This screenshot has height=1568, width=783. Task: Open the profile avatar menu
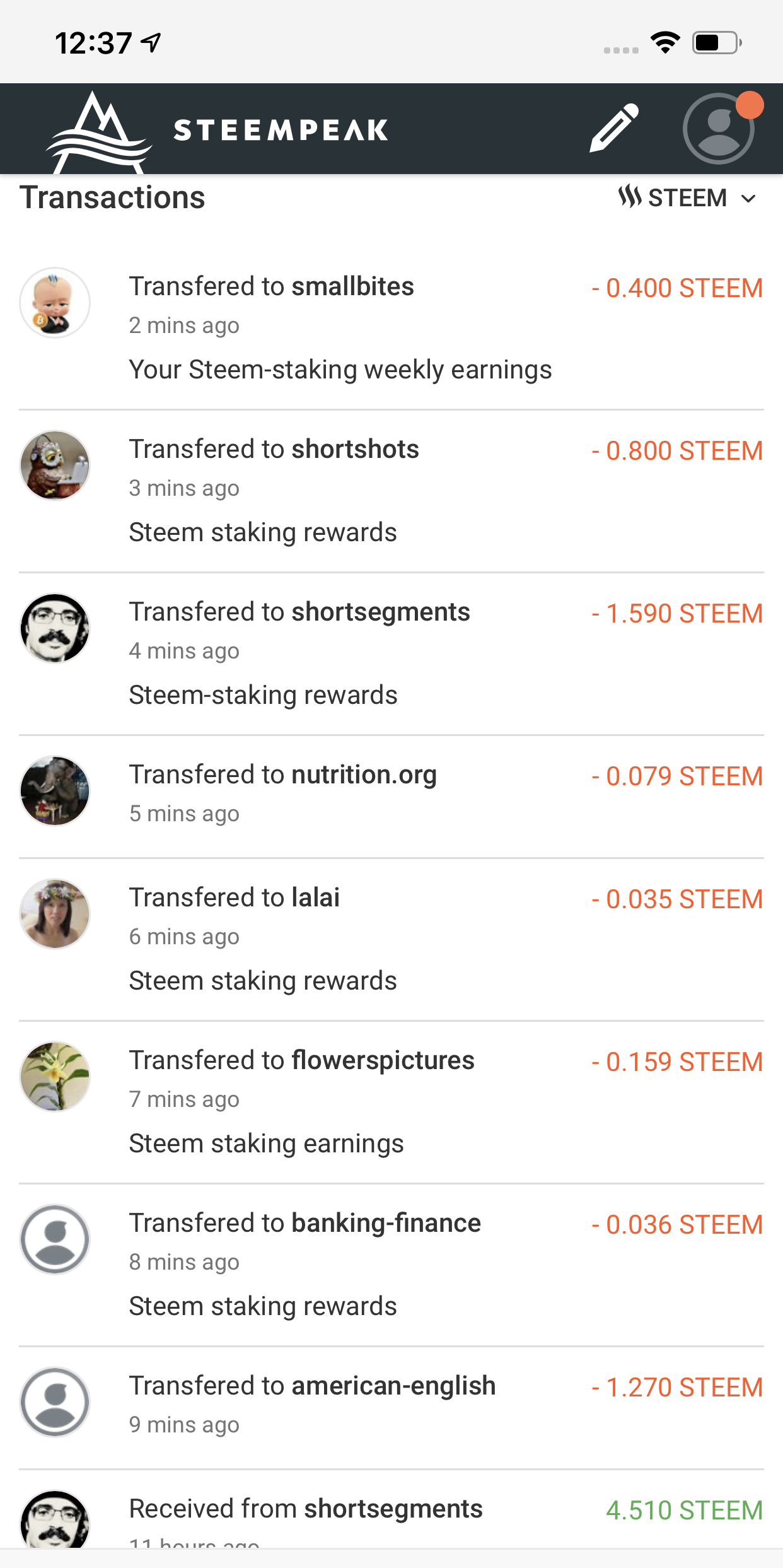pyautogui.click(x=718, y=129)
